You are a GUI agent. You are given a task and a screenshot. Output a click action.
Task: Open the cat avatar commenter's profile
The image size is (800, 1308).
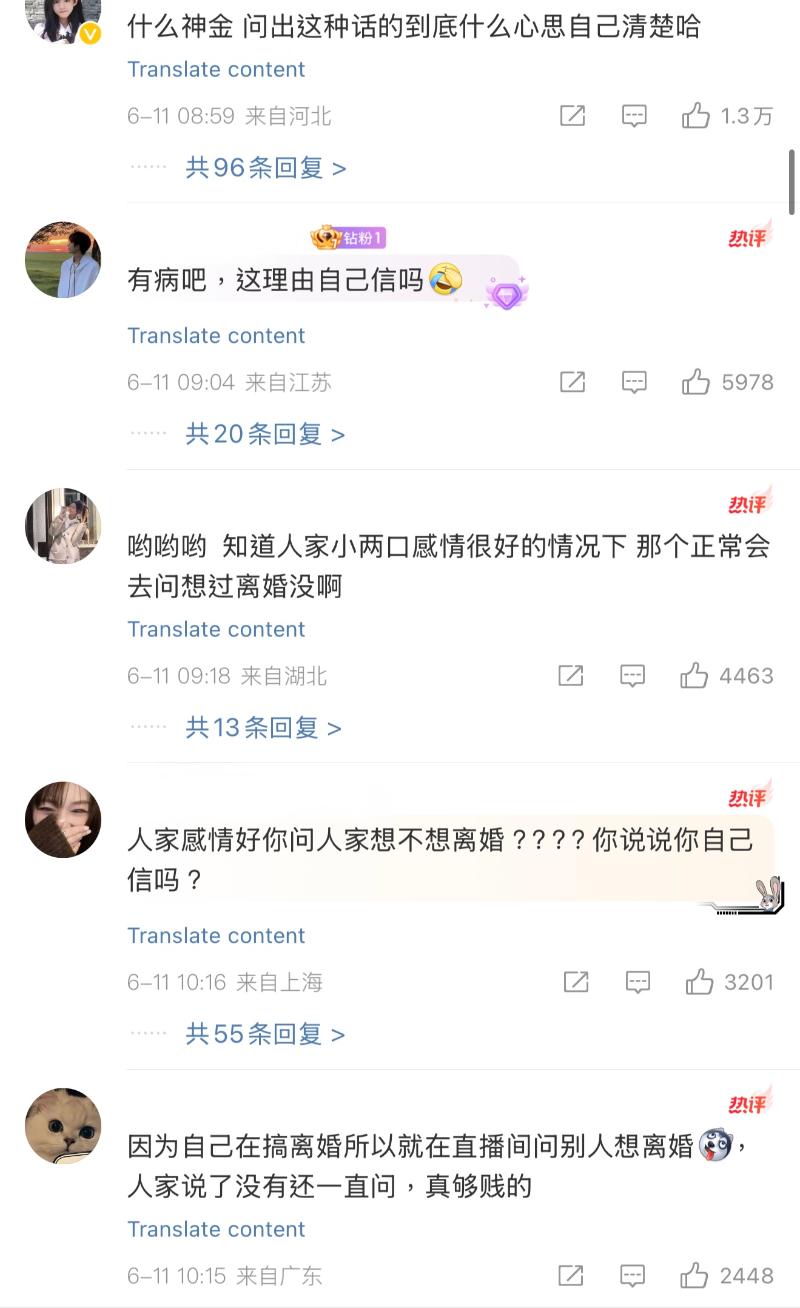63,1126
